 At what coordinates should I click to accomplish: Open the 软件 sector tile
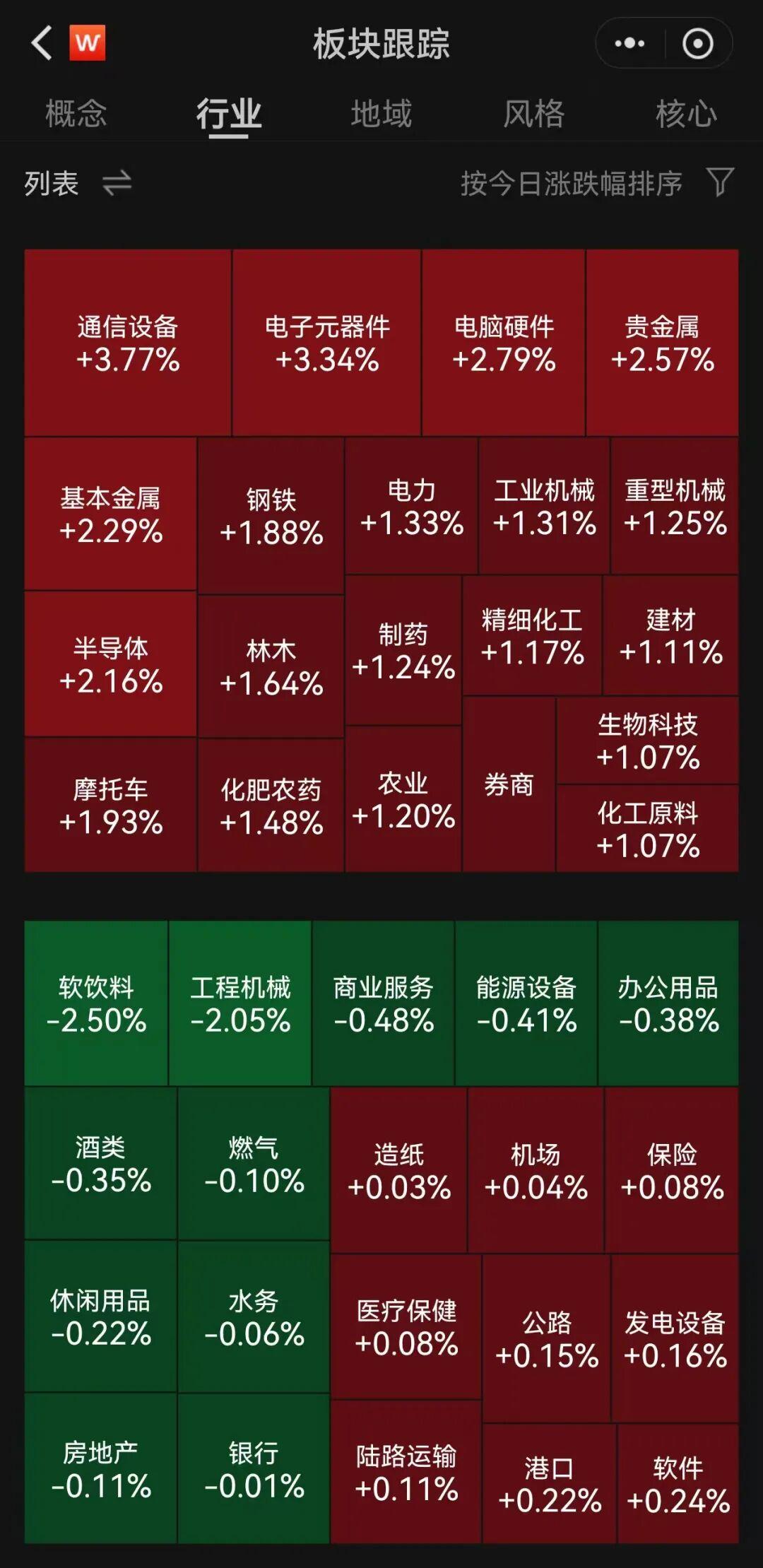678,1484
